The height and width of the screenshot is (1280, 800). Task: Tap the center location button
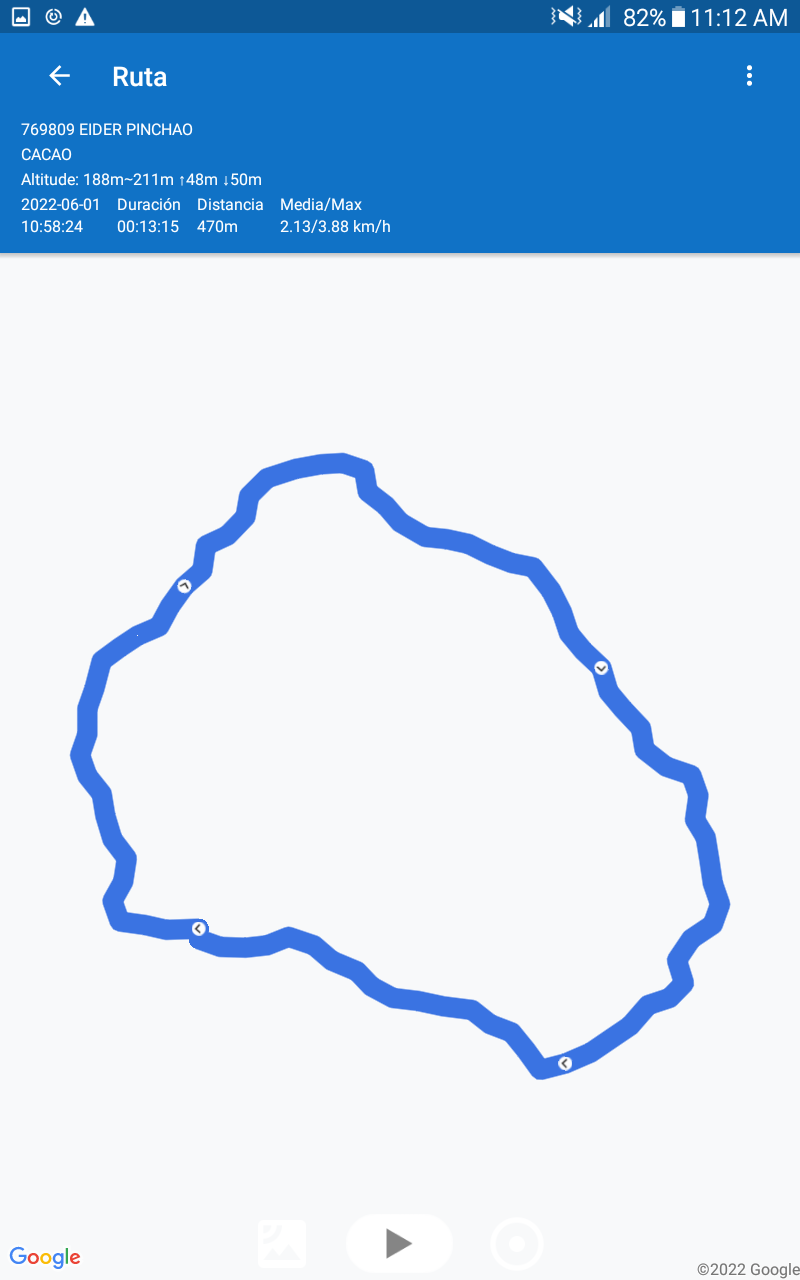tap(517, 1244)
